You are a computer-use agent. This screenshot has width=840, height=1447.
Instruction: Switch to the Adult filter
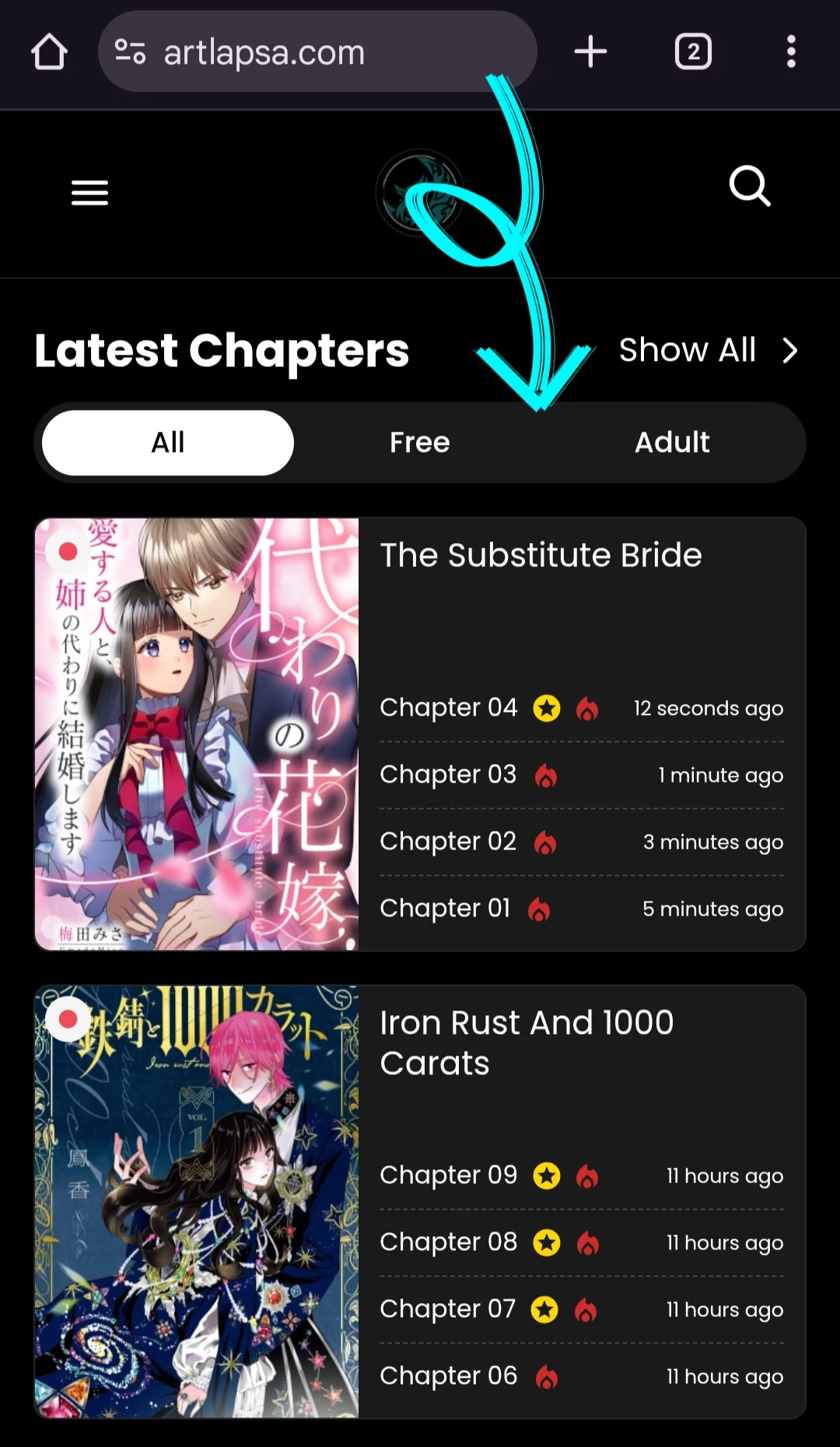pyautogui.click(x=671, y=443)
